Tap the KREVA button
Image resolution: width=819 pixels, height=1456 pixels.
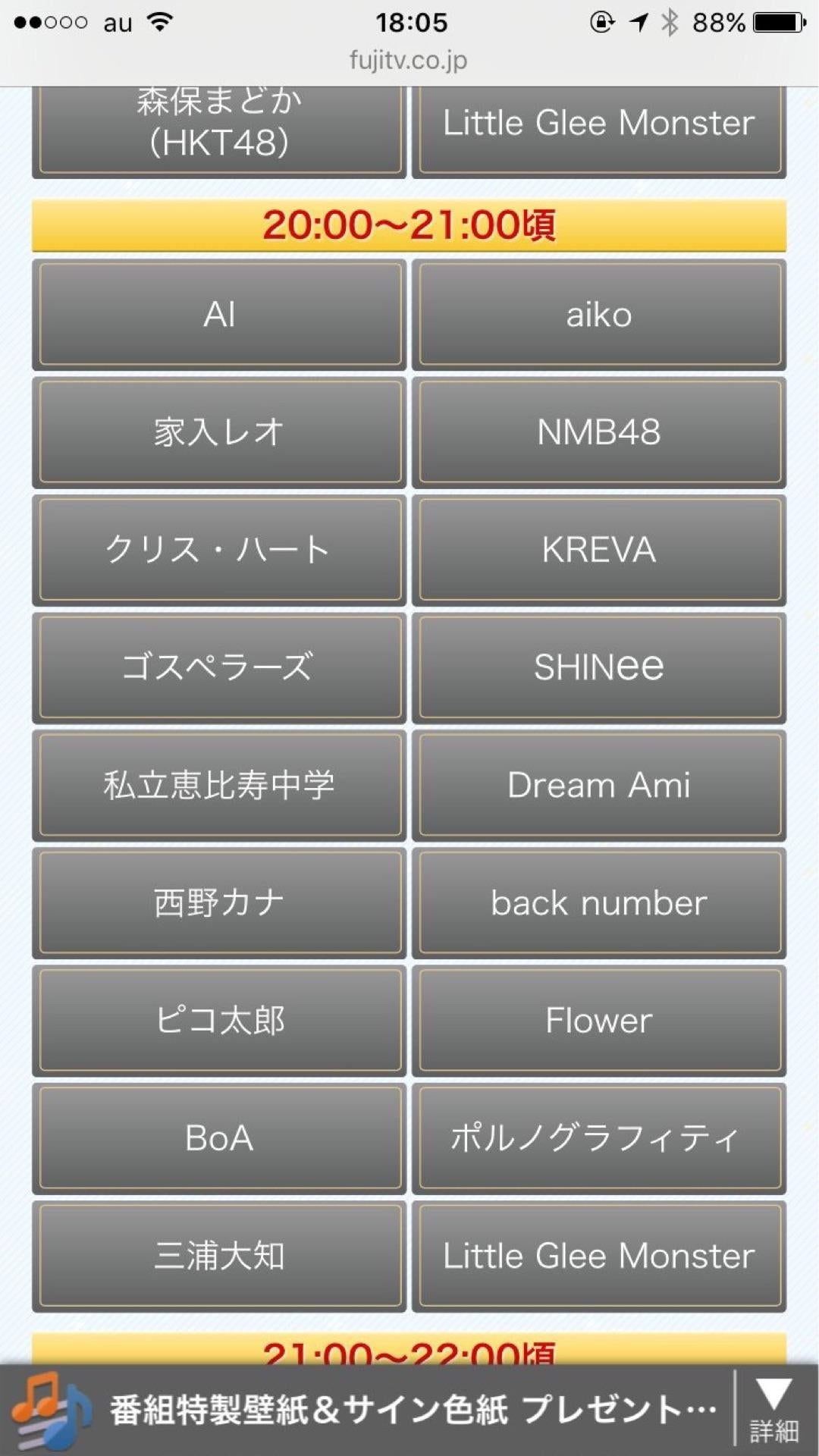click(598, 550)
